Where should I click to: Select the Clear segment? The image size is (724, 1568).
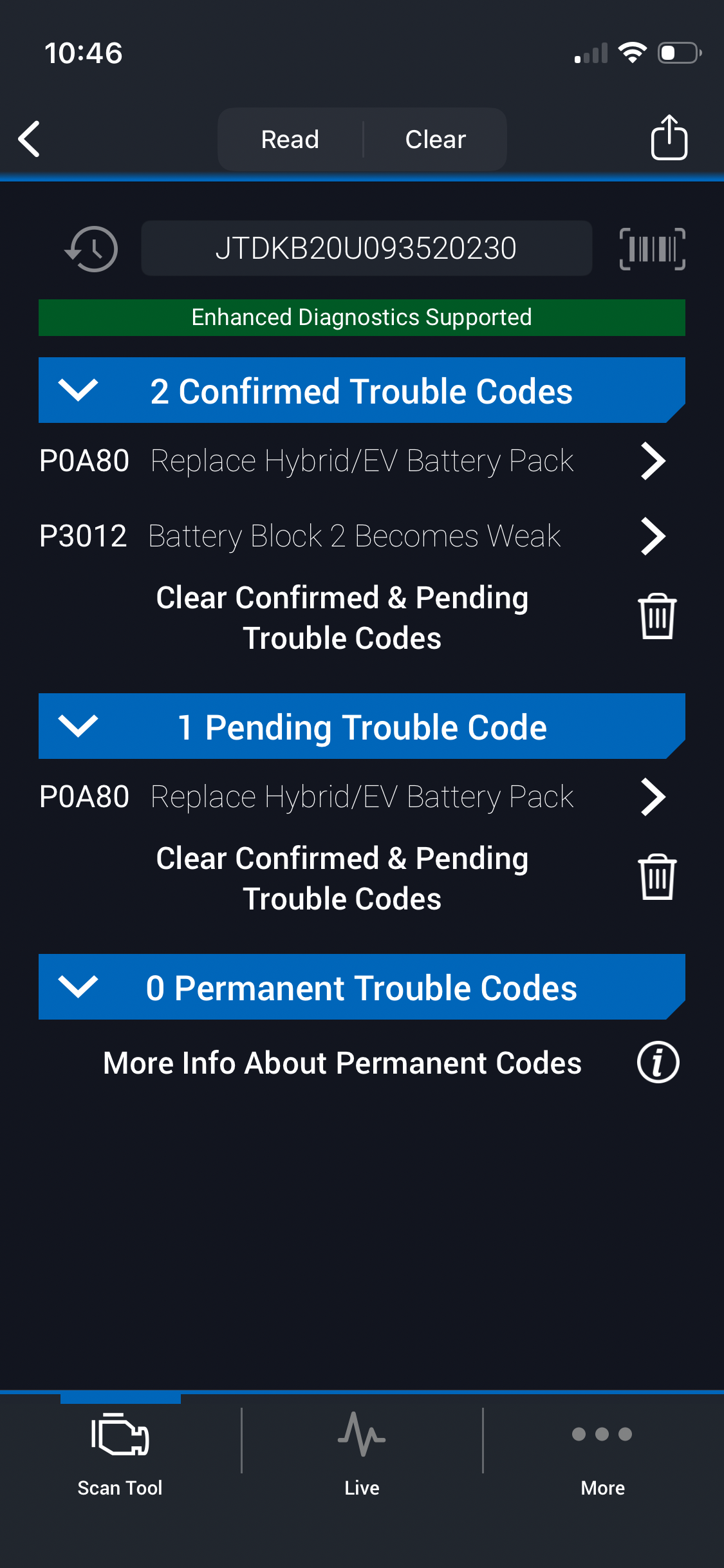pyautogui.click(x=435, y=139)
